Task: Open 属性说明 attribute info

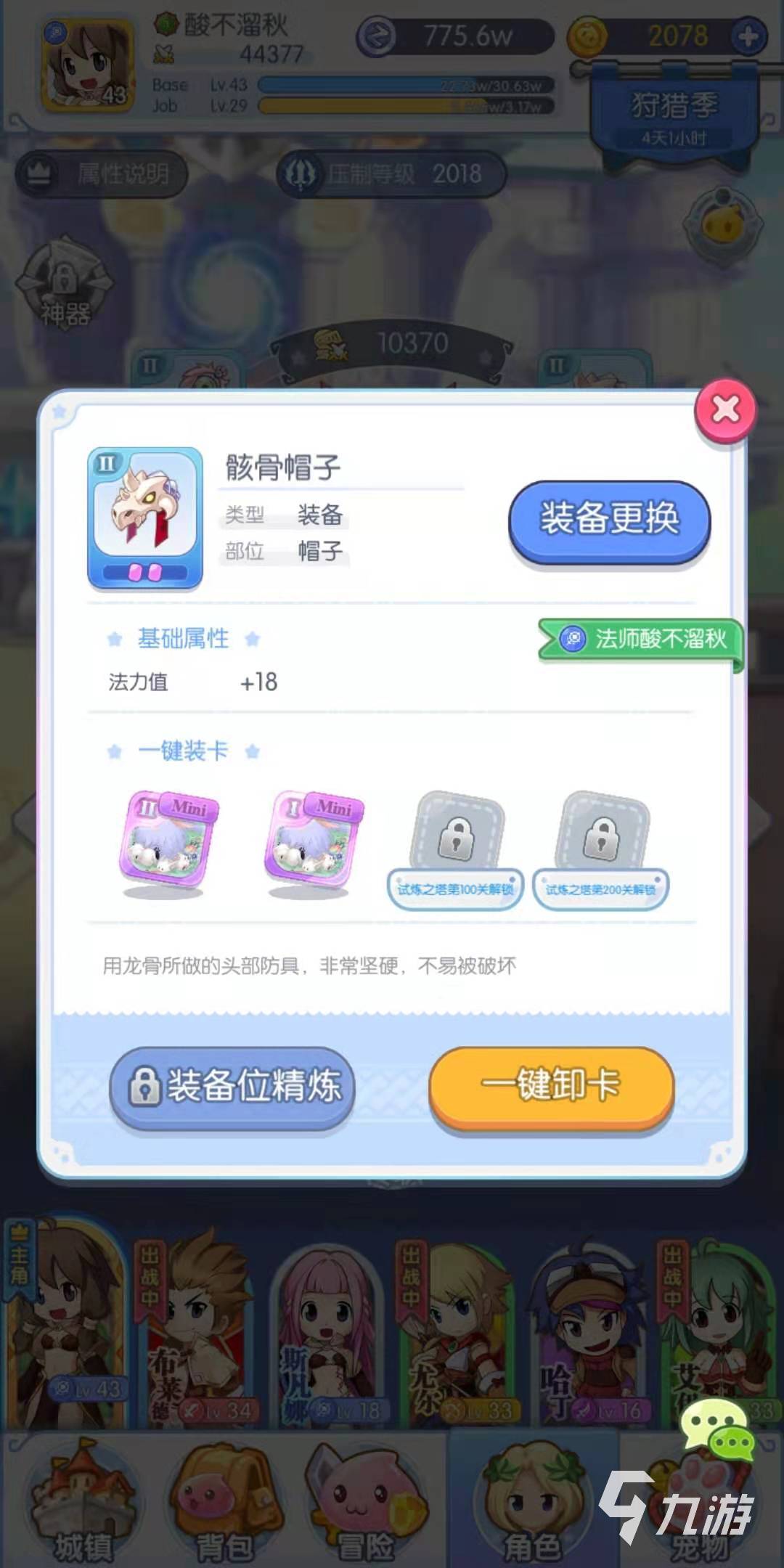Action: [102, 174]
